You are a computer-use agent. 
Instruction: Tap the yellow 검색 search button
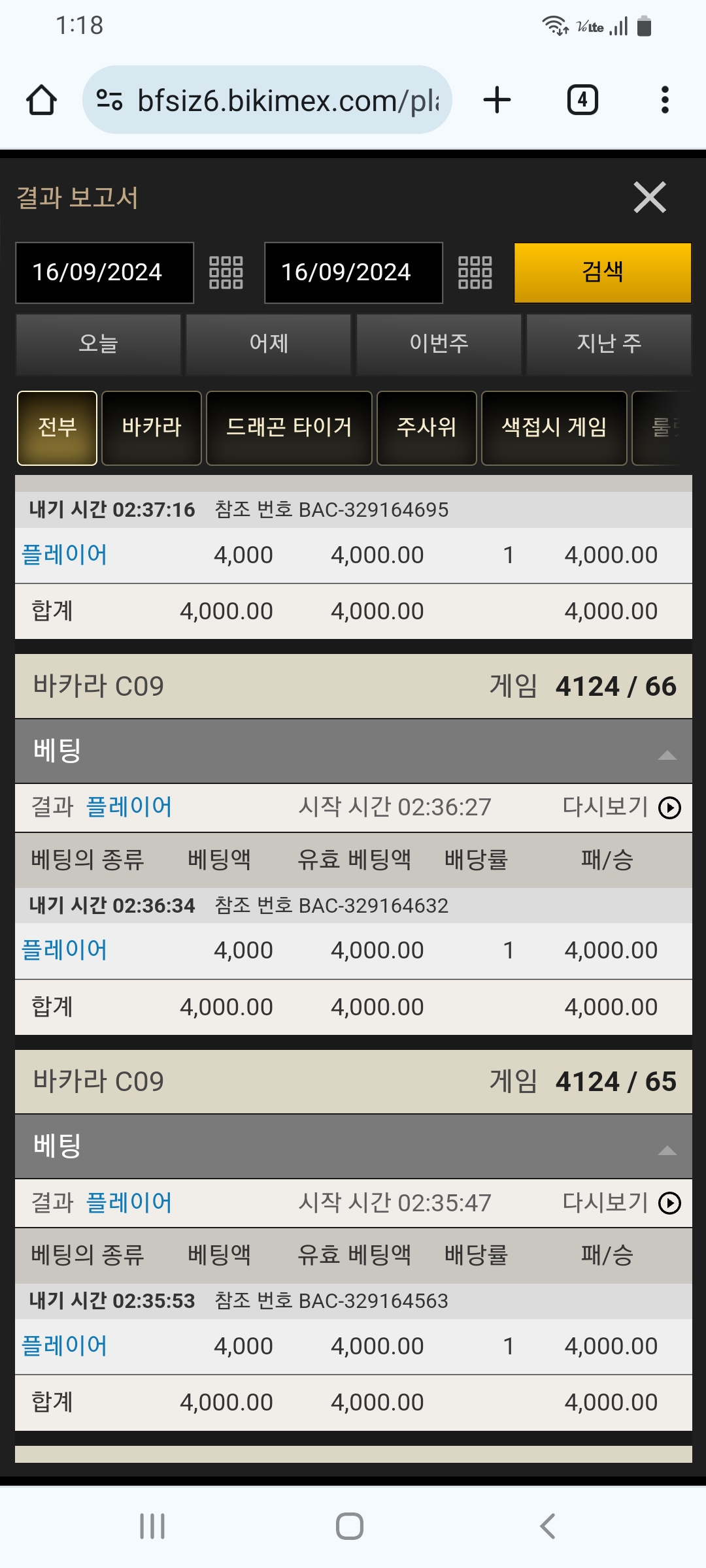(602, 272)
